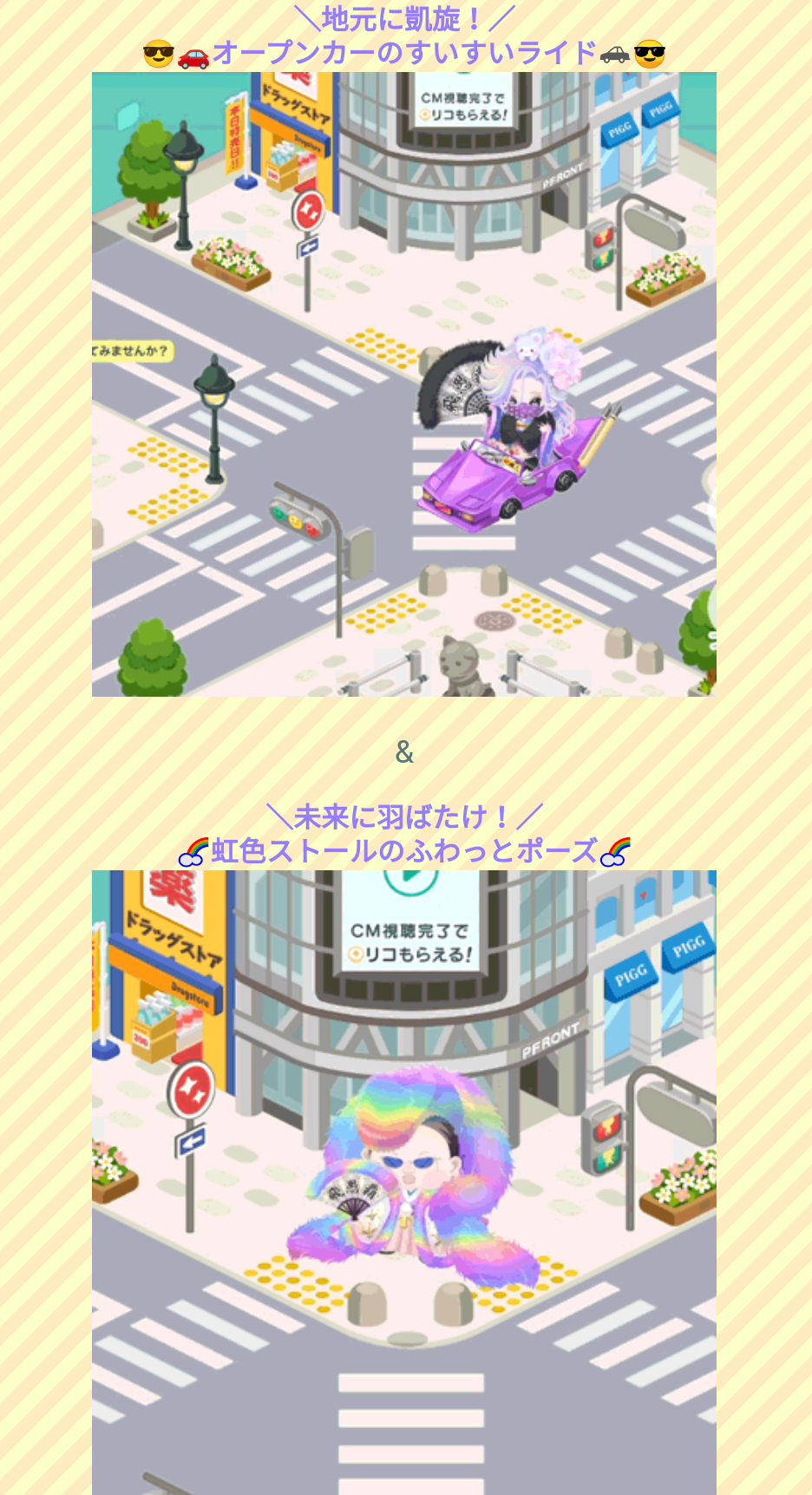Open the purple open-car ride image
The width and height of the screenshot is (812, 1495).
[x=404, y=384]
